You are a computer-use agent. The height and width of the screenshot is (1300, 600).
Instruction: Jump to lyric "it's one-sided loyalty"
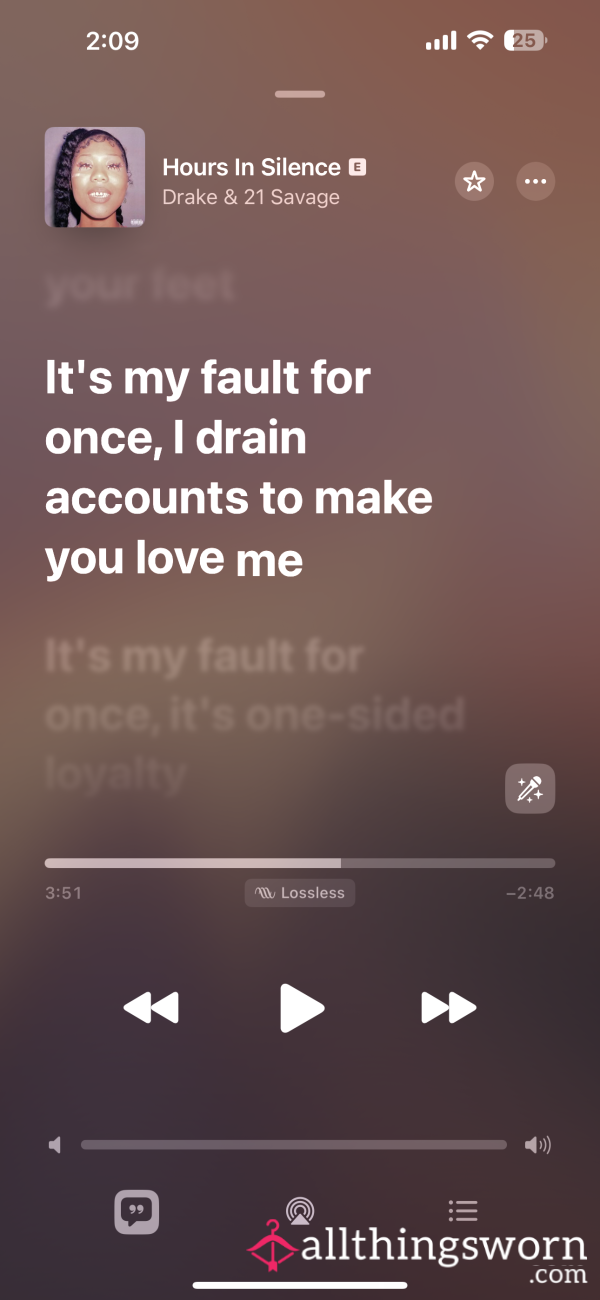[255, 715]
